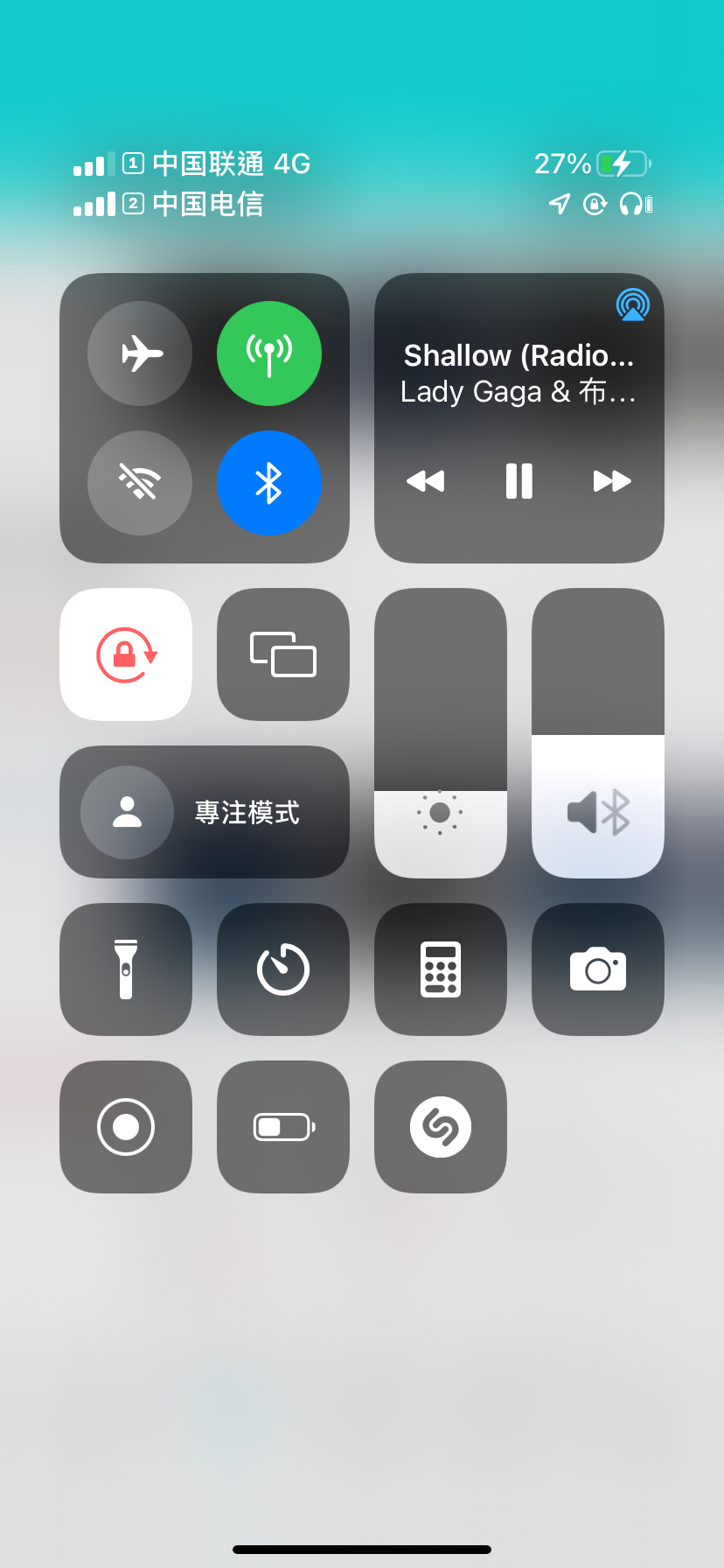Open the Camera

tap(598, 969)
